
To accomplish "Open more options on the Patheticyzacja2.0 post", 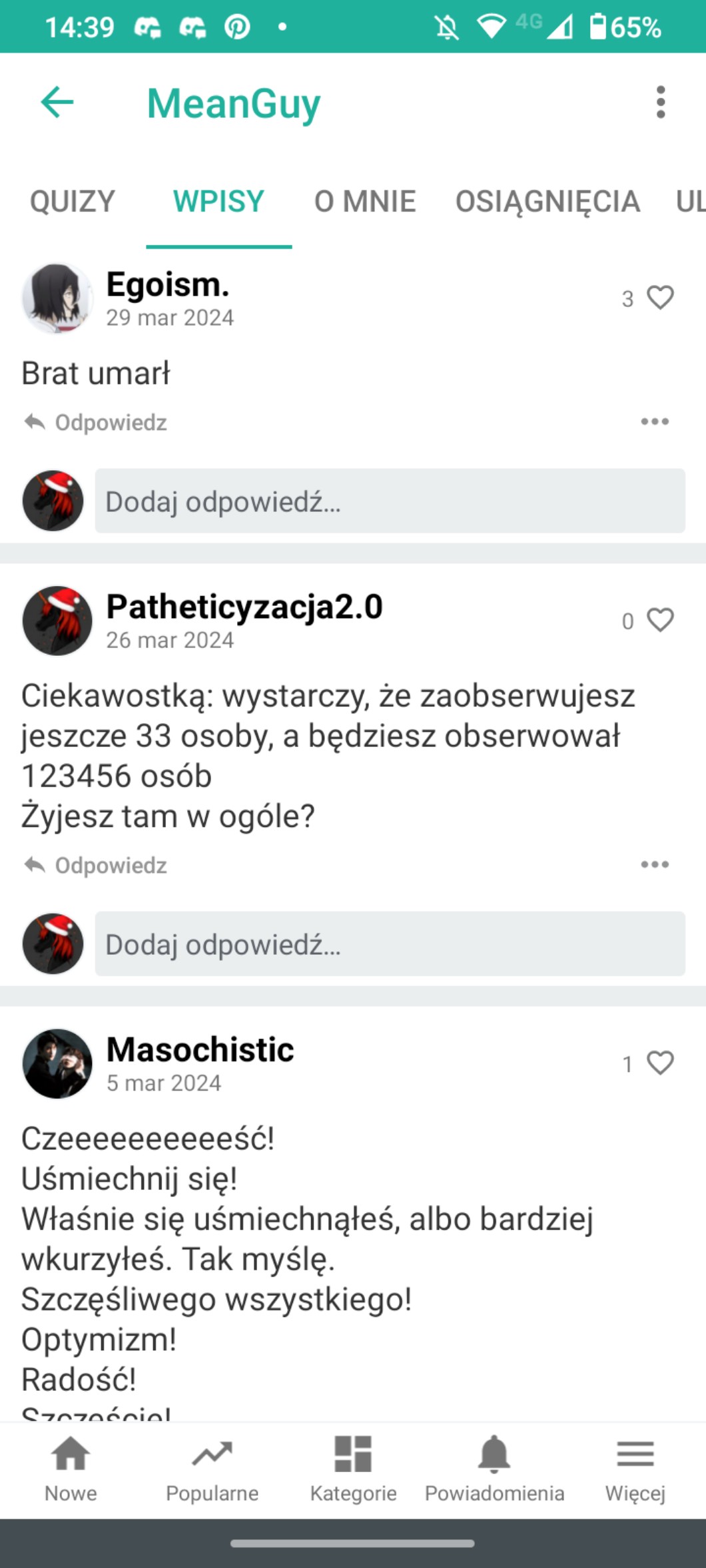I will tap(655, 864).
